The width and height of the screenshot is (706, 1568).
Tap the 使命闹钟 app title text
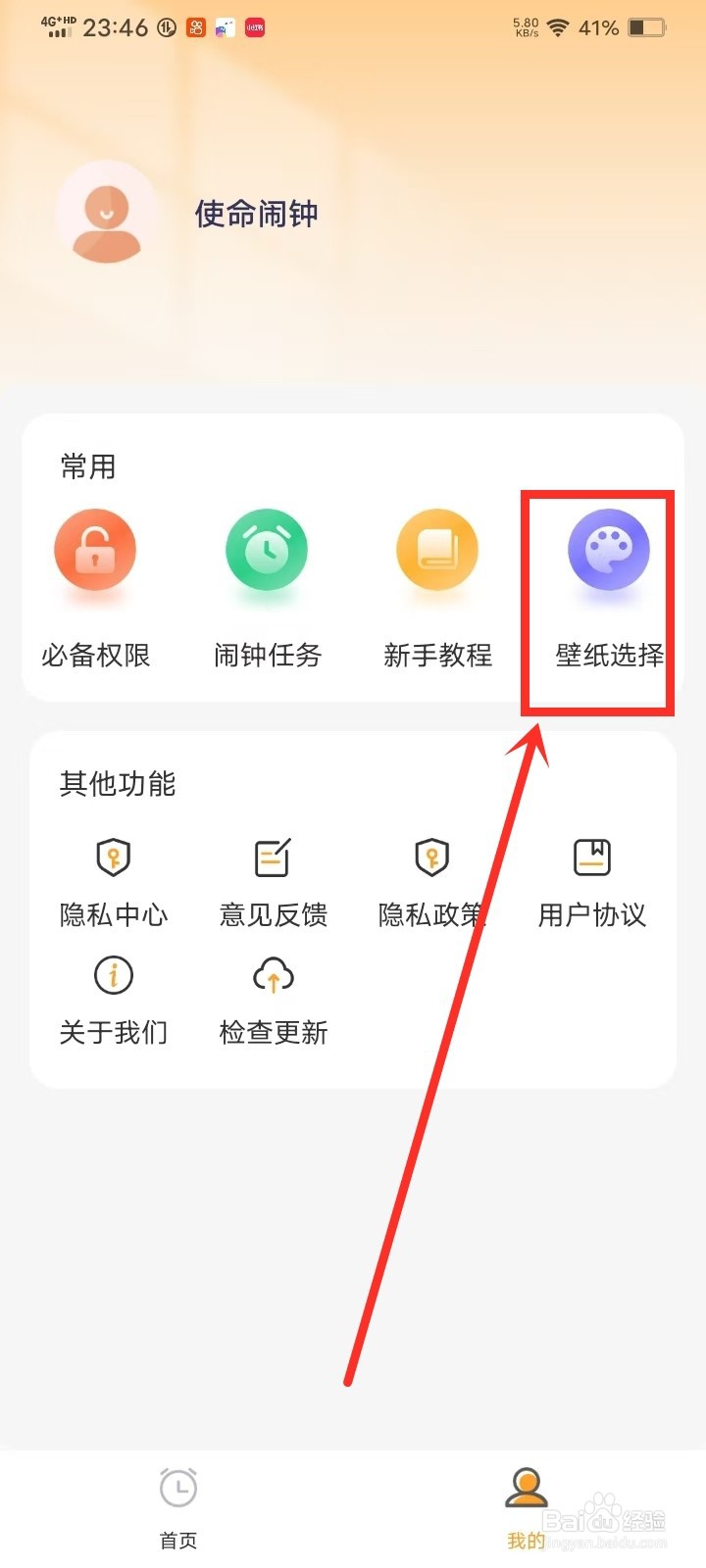point(256,214)
